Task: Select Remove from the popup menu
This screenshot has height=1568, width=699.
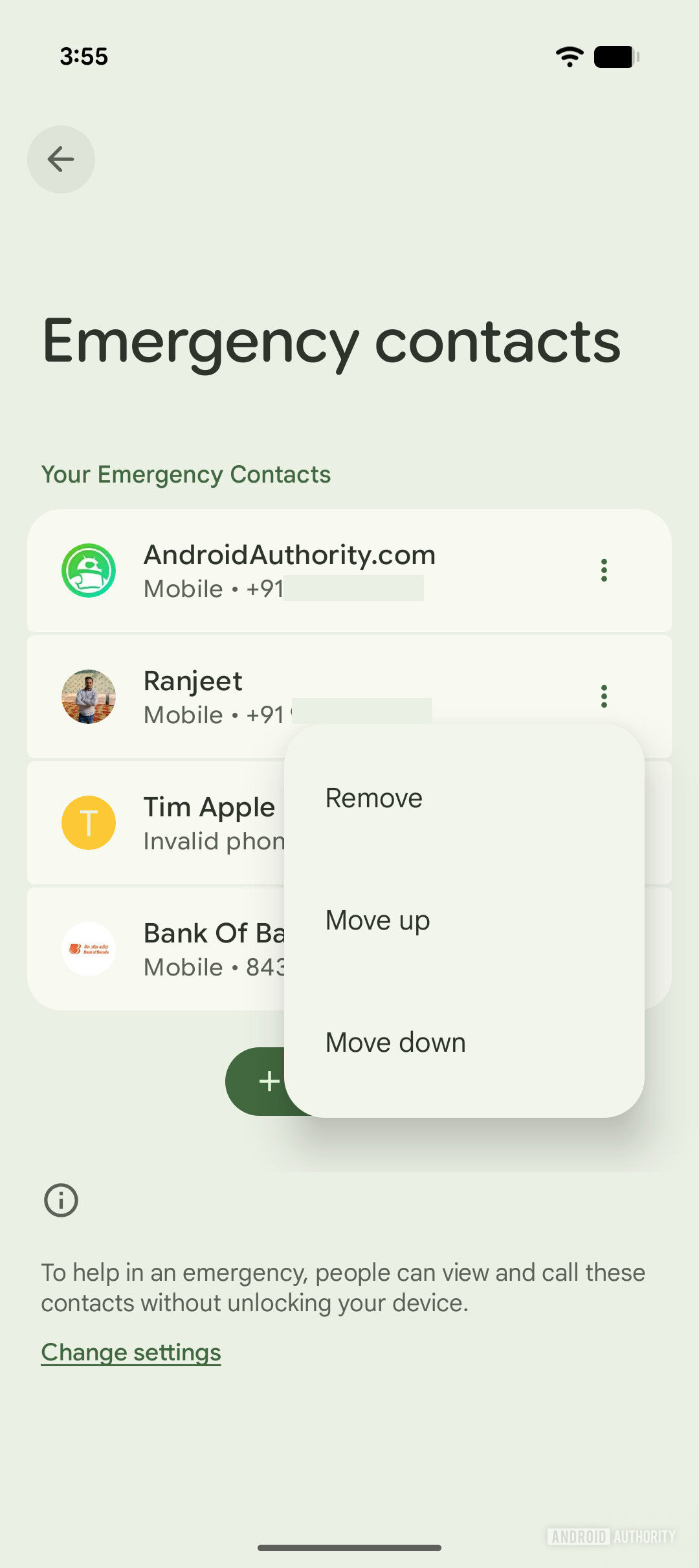Action: click(x=374, y=798)
